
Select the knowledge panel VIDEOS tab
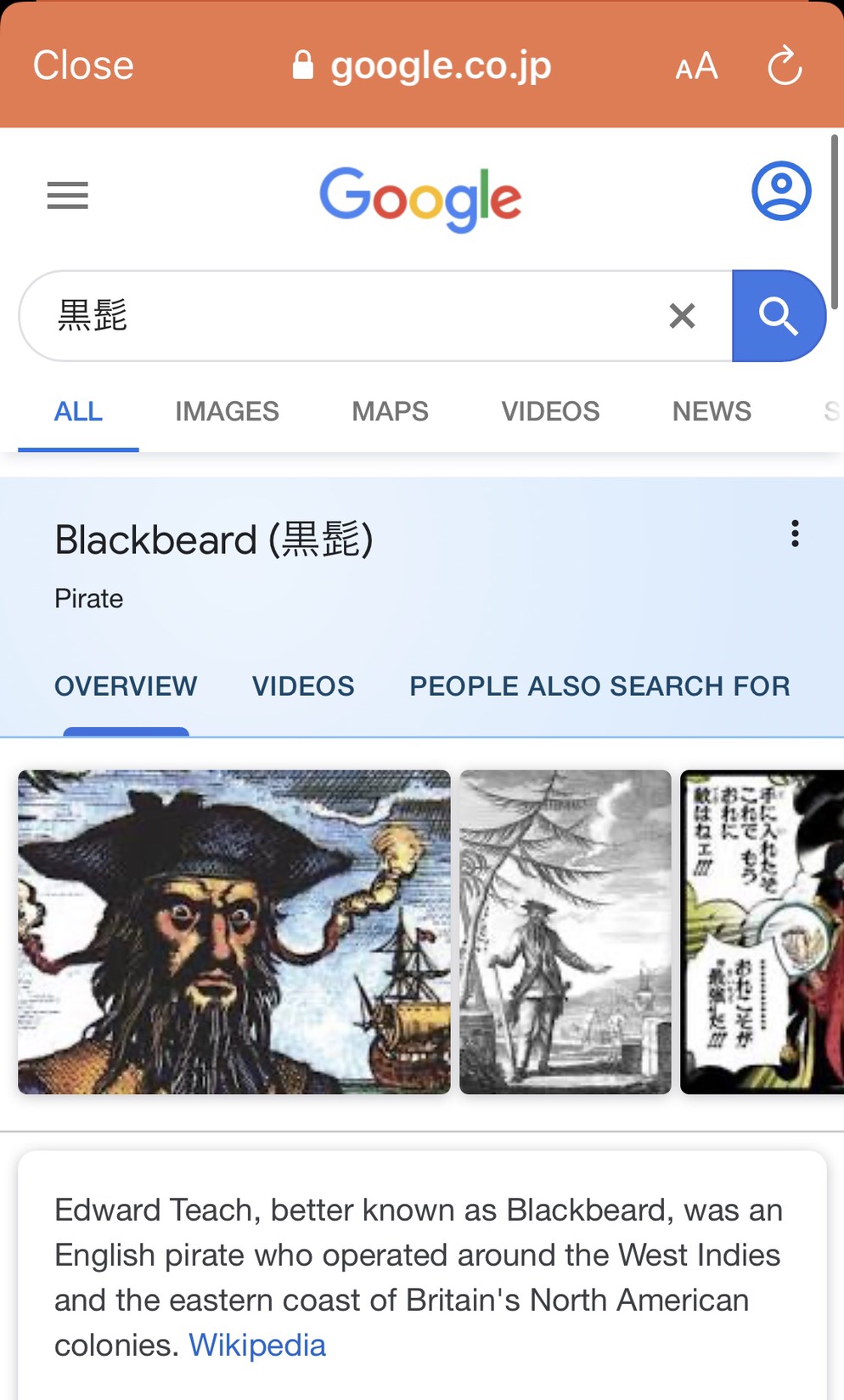tap(303, 686)
